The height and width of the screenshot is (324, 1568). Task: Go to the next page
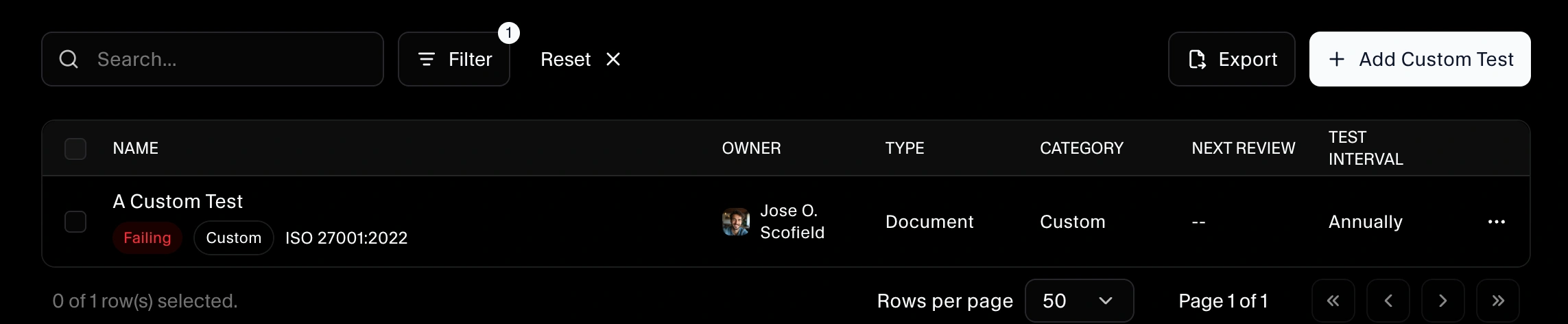click(1442, 301)
